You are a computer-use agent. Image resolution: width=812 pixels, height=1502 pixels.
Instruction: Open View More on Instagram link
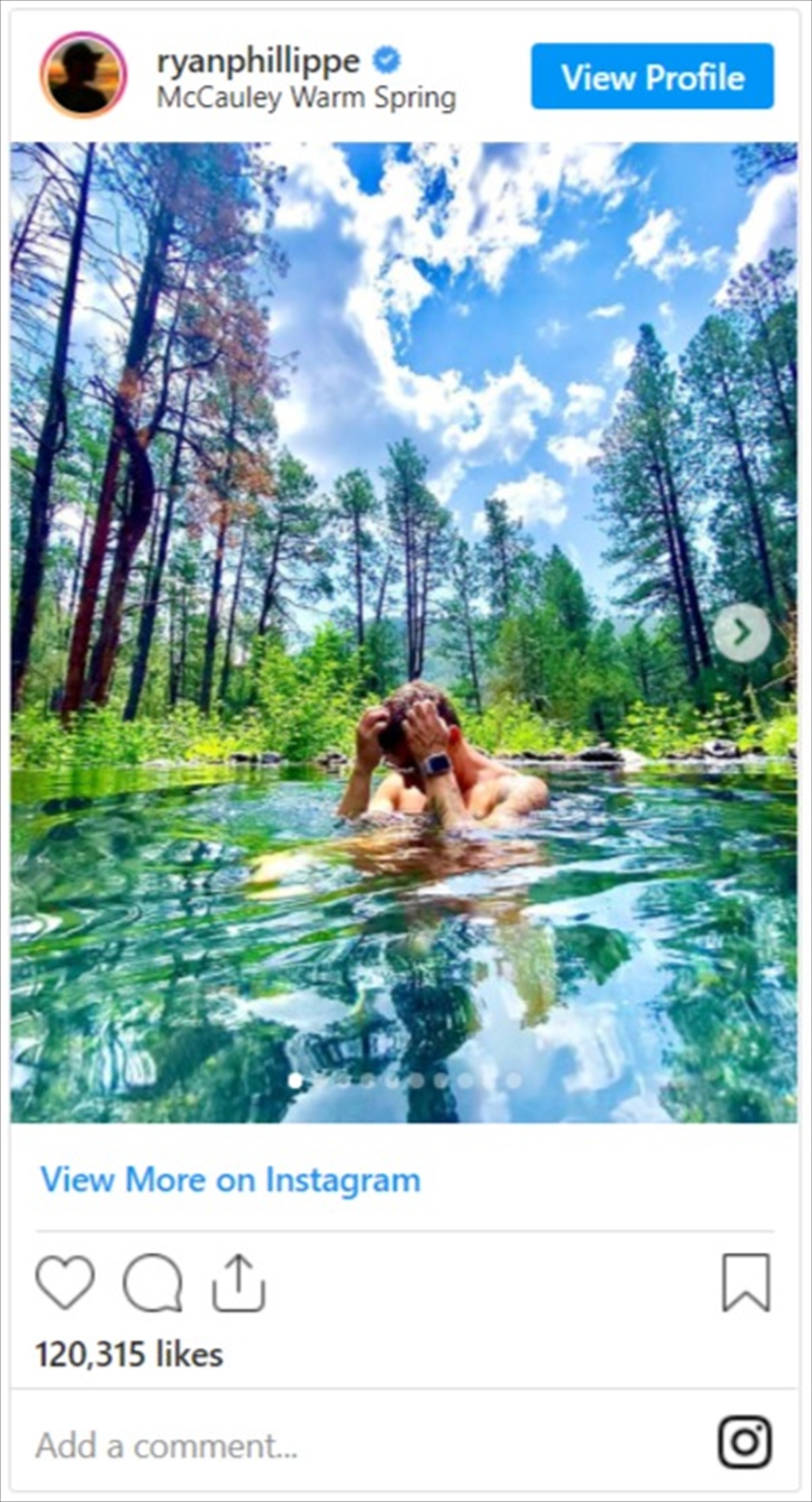[231, 1180]
